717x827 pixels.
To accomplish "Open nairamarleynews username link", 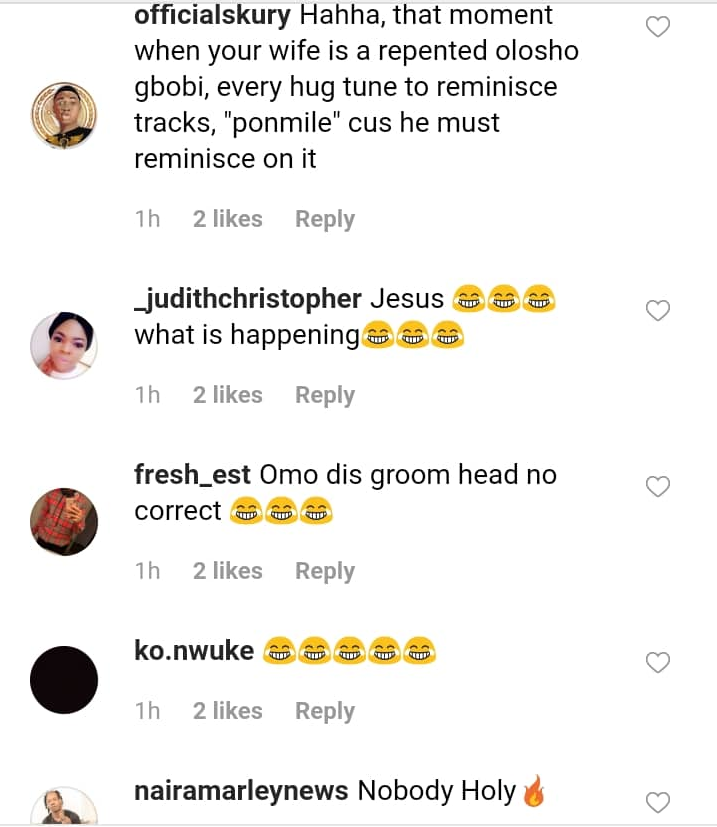I will pyautogui.click(x=241, y=792).
